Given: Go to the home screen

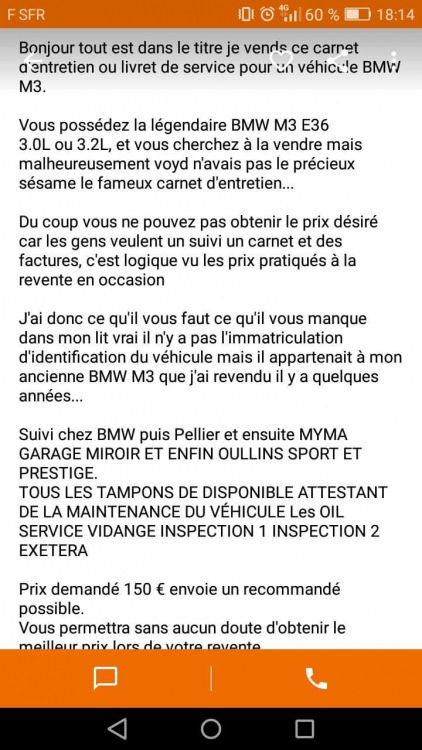Looking at the screenshot, I should [x=211, y=729].
